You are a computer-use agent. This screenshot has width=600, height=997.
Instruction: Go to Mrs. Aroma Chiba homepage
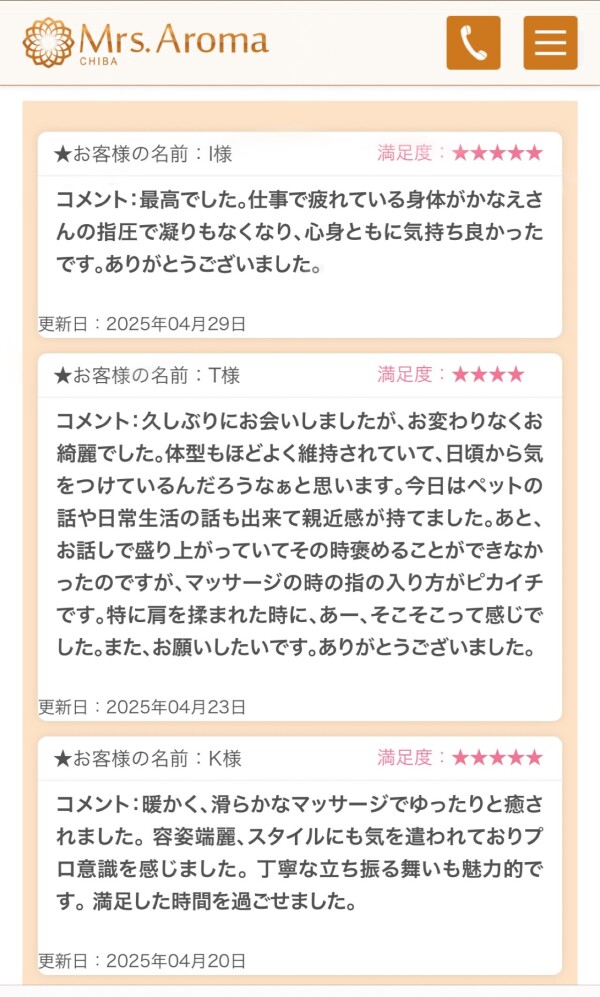click(x=146, y=42)
